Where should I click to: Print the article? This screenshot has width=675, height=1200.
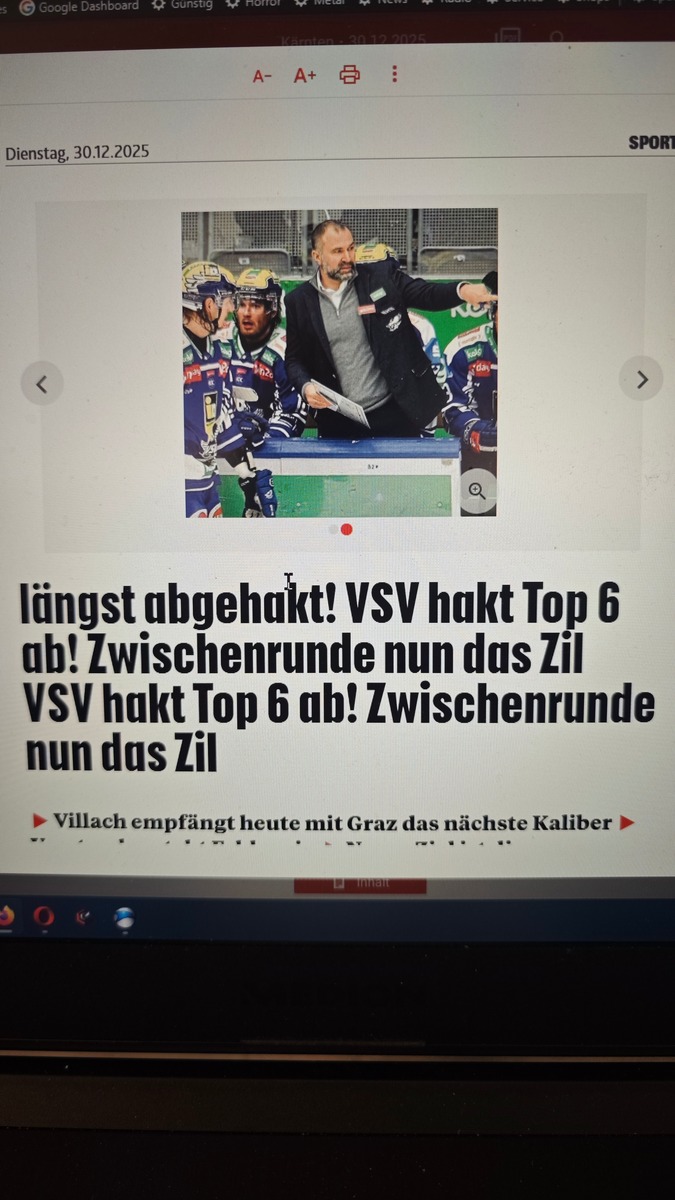(349, 74)
